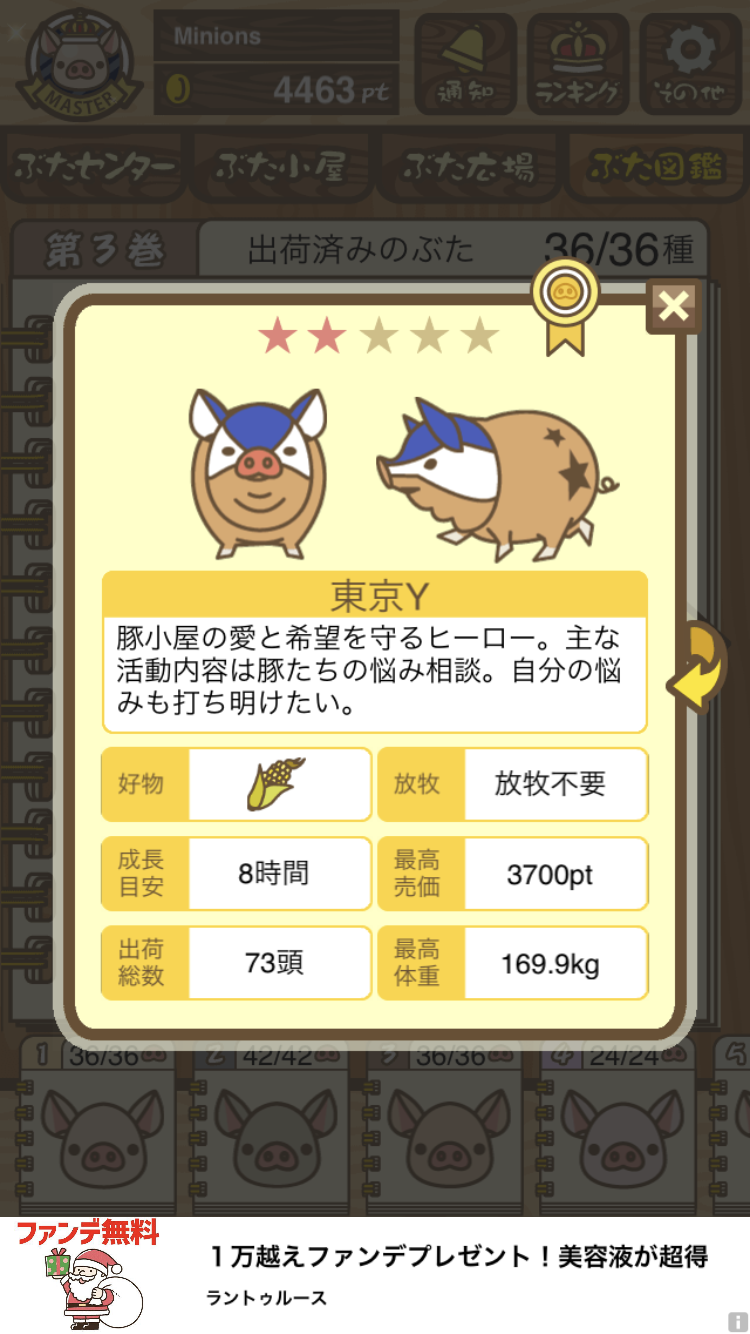
Task: Open the 通知 notifications bell
Action: (465, 63)
